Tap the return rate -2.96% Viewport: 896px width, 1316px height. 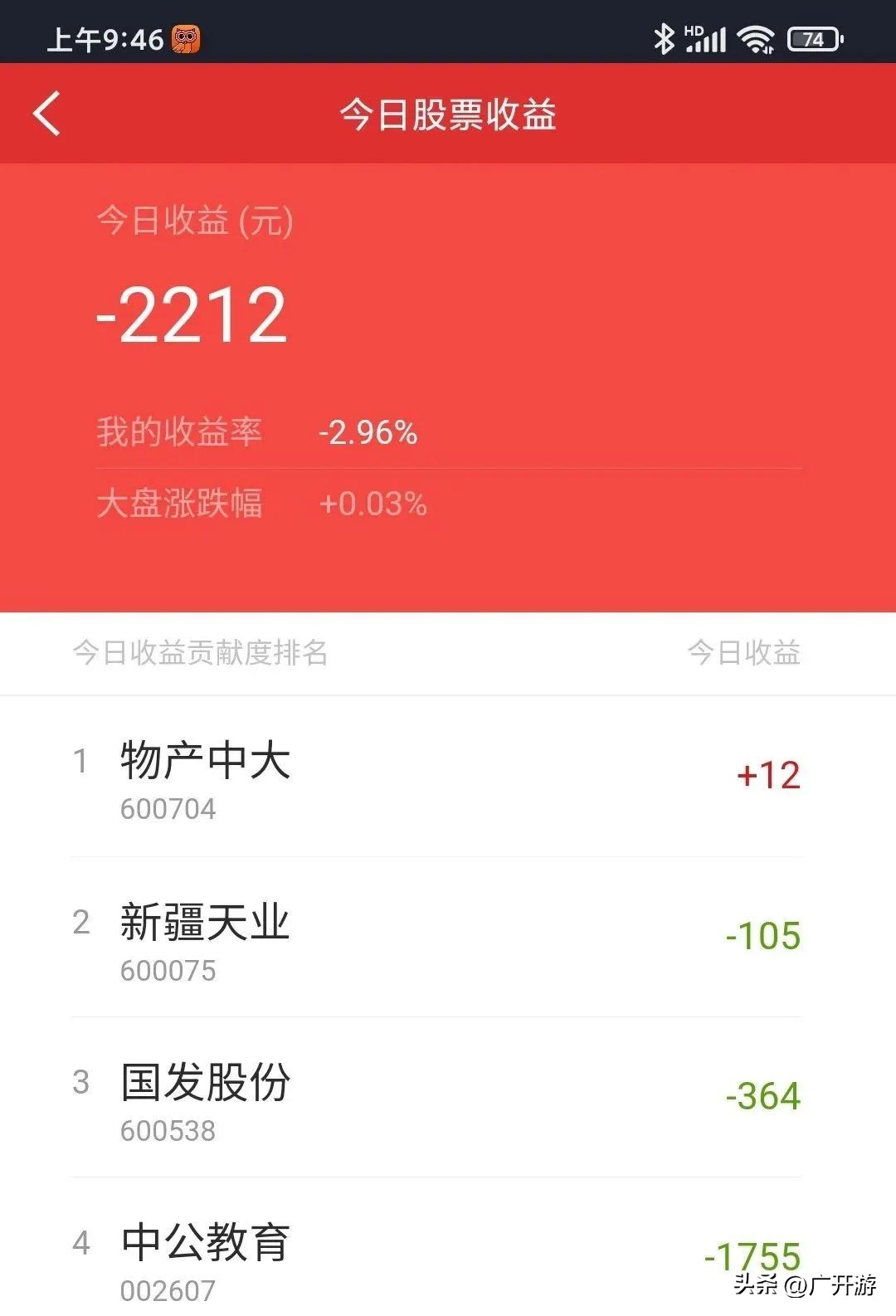tap(368, 432)
